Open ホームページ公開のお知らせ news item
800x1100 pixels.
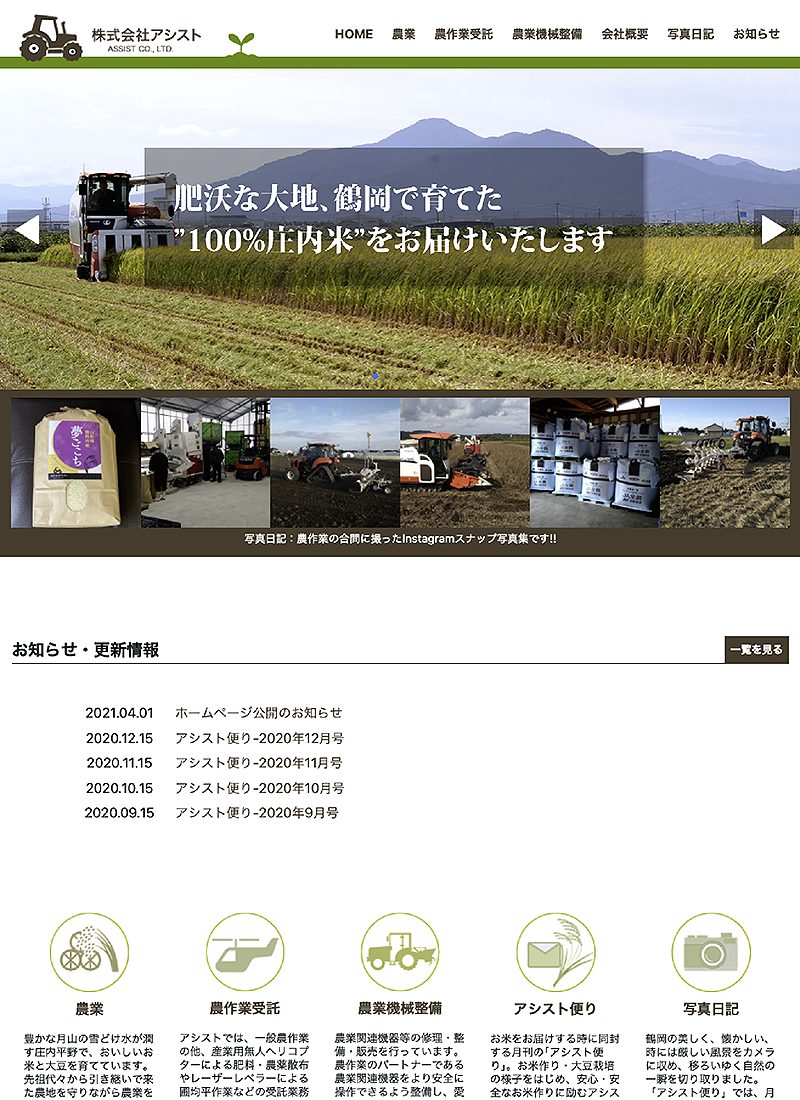258,713
